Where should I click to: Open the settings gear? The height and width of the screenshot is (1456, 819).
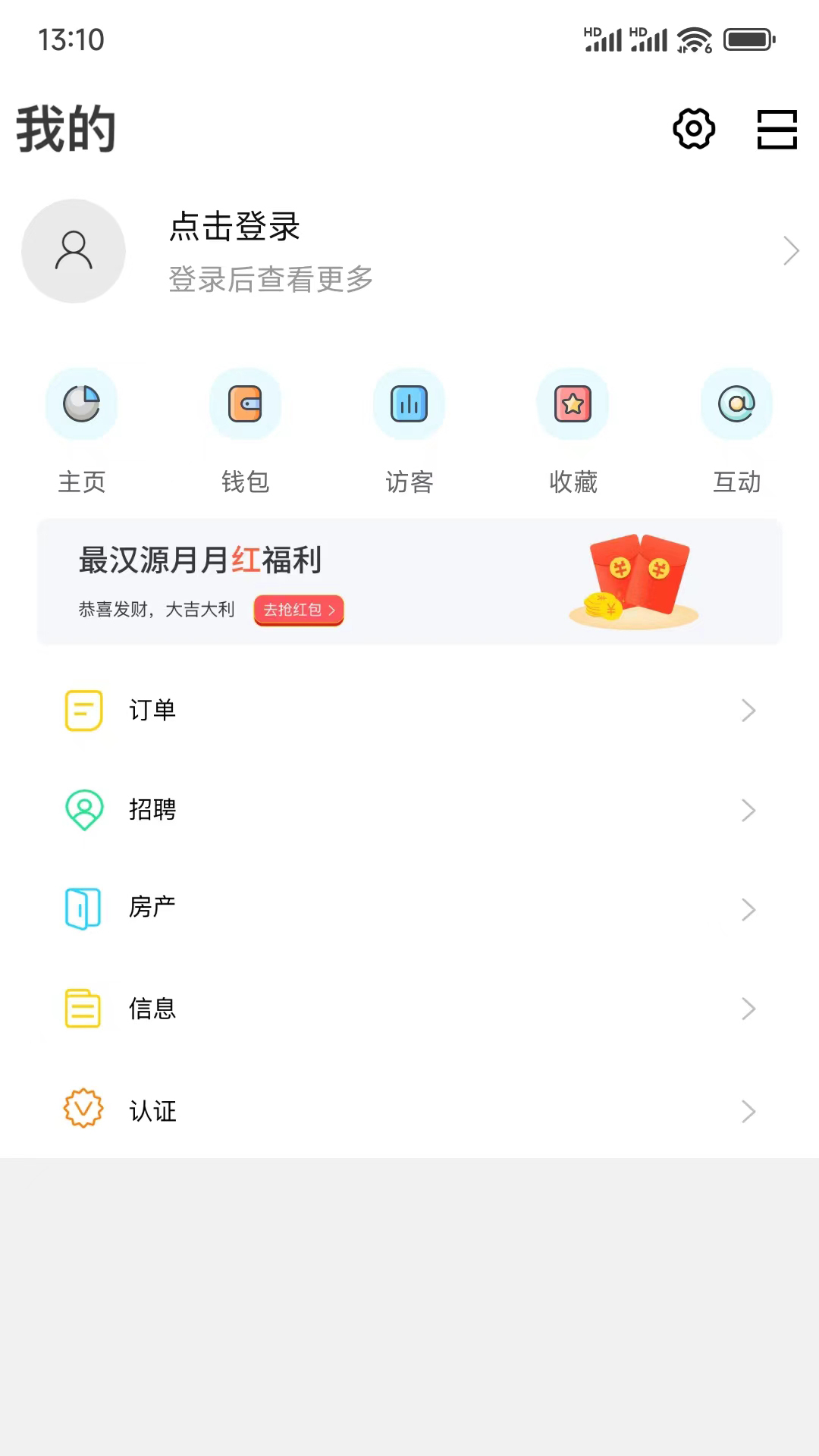pos(692,129)
